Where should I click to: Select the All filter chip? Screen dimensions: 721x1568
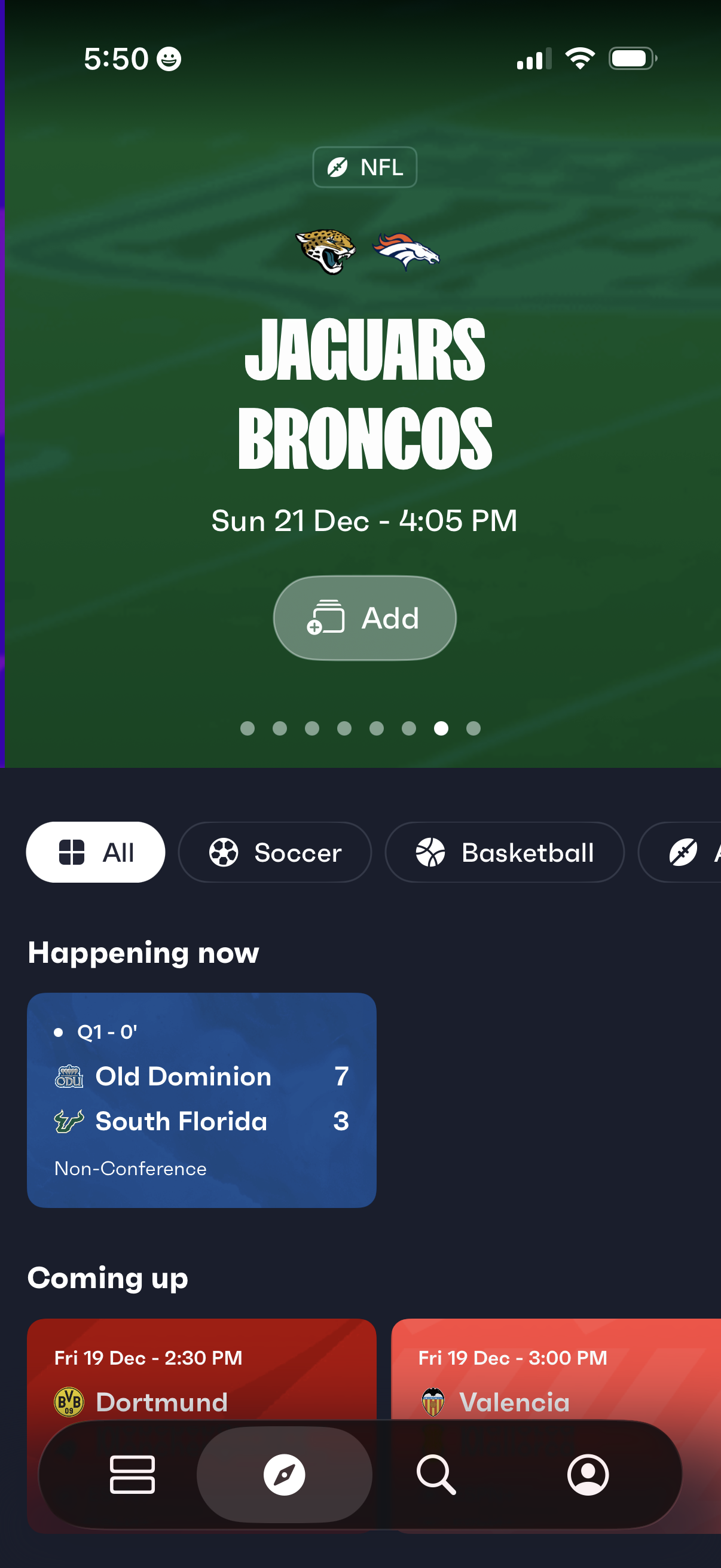pos(96,852)
